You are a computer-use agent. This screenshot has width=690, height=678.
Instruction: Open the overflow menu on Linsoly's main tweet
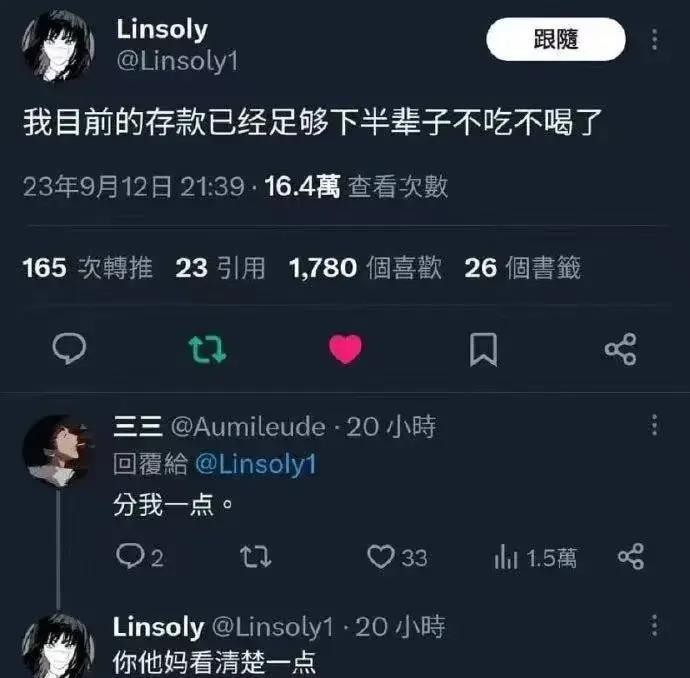[655, 40]
